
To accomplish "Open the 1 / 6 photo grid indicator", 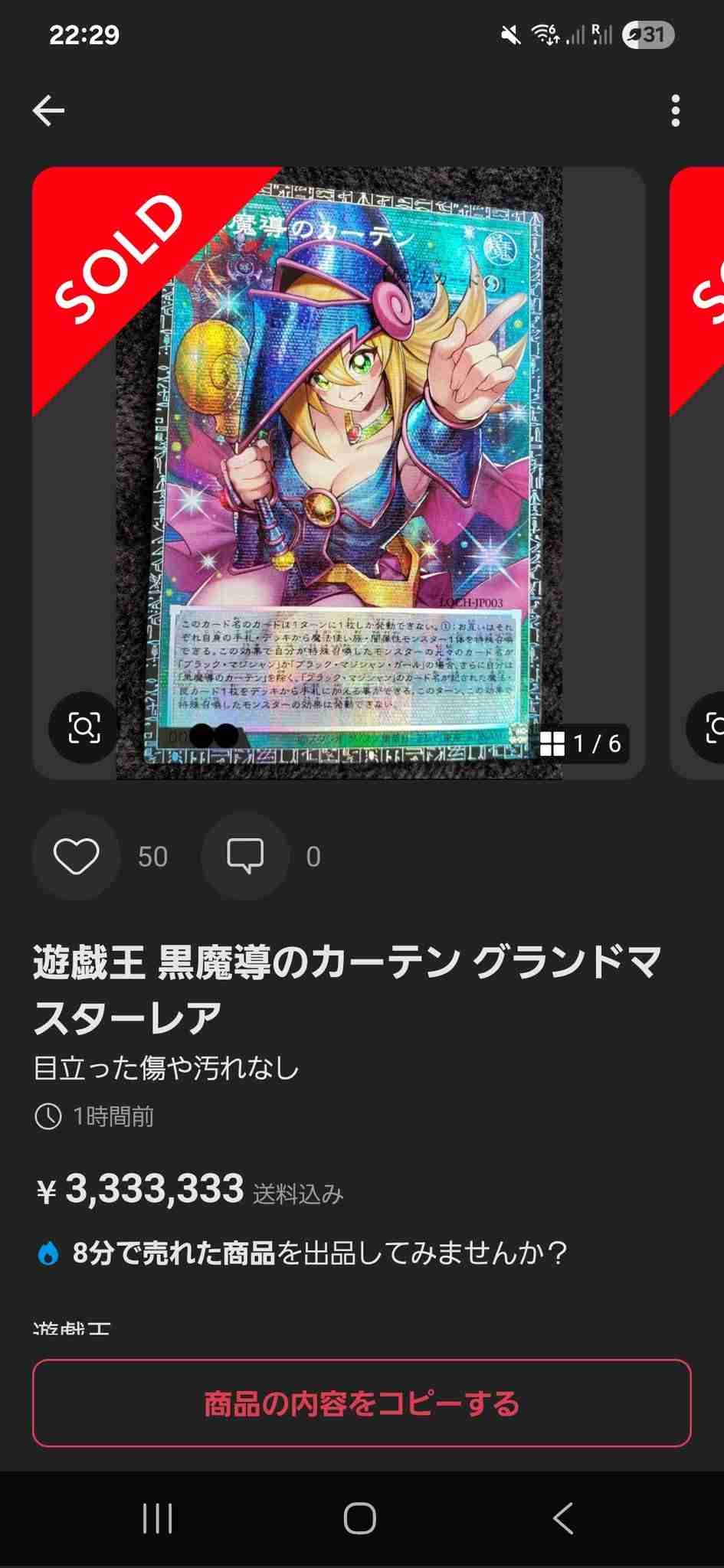I will coord(581,743).
